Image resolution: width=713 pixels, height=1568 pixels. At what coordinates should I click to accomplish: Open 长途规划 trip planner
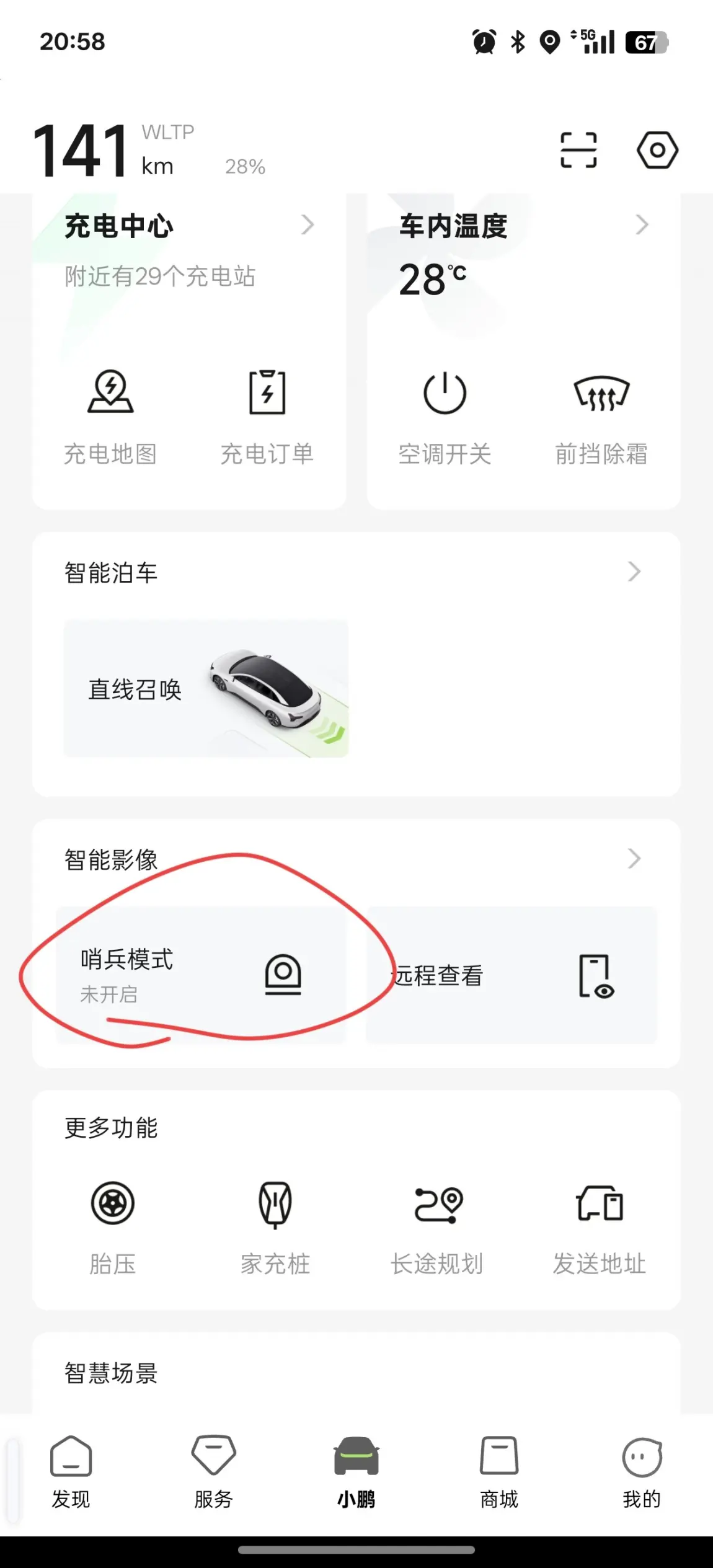pos(437,1225)
